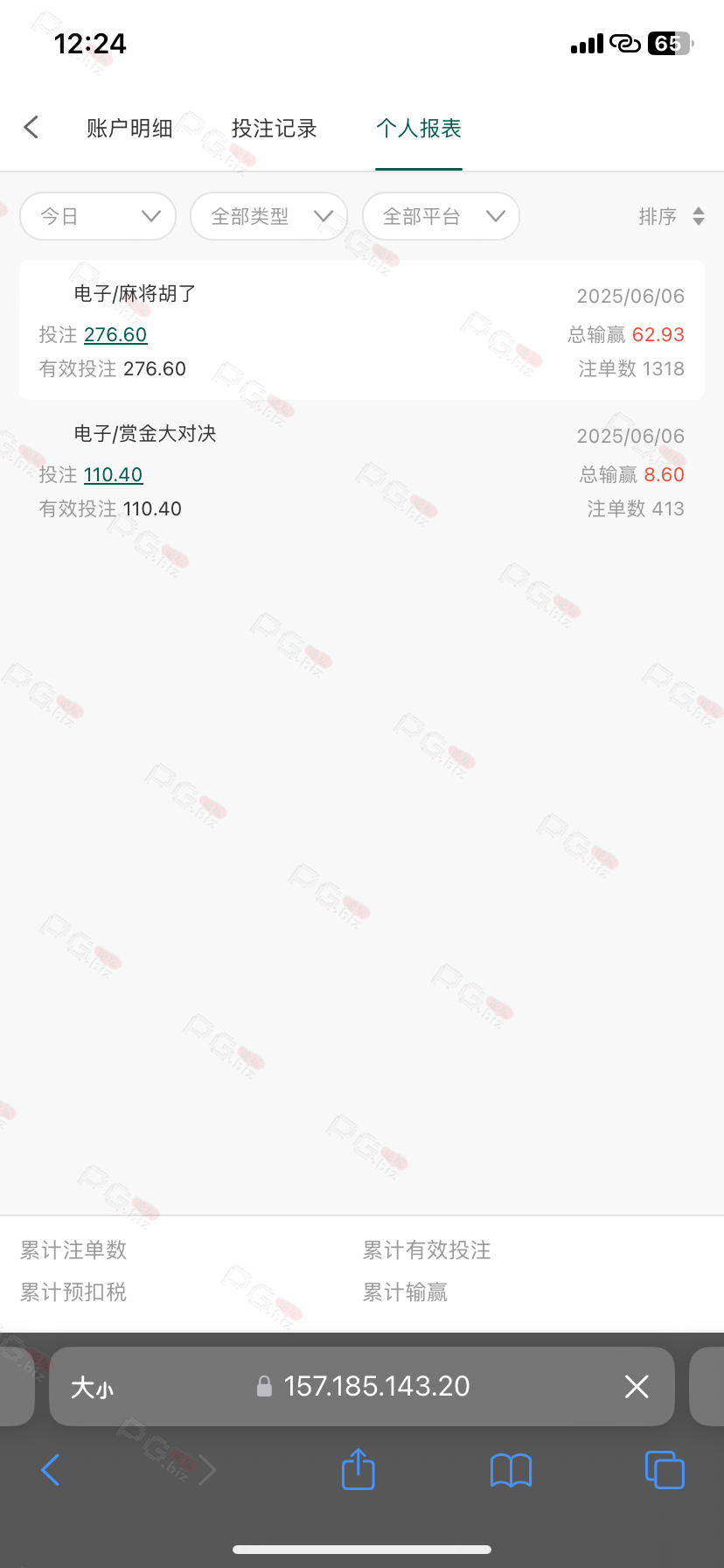Viewport: 724px width, 1568px height.
Task: Open Safari's tab overview
Action: point(665,1470)
